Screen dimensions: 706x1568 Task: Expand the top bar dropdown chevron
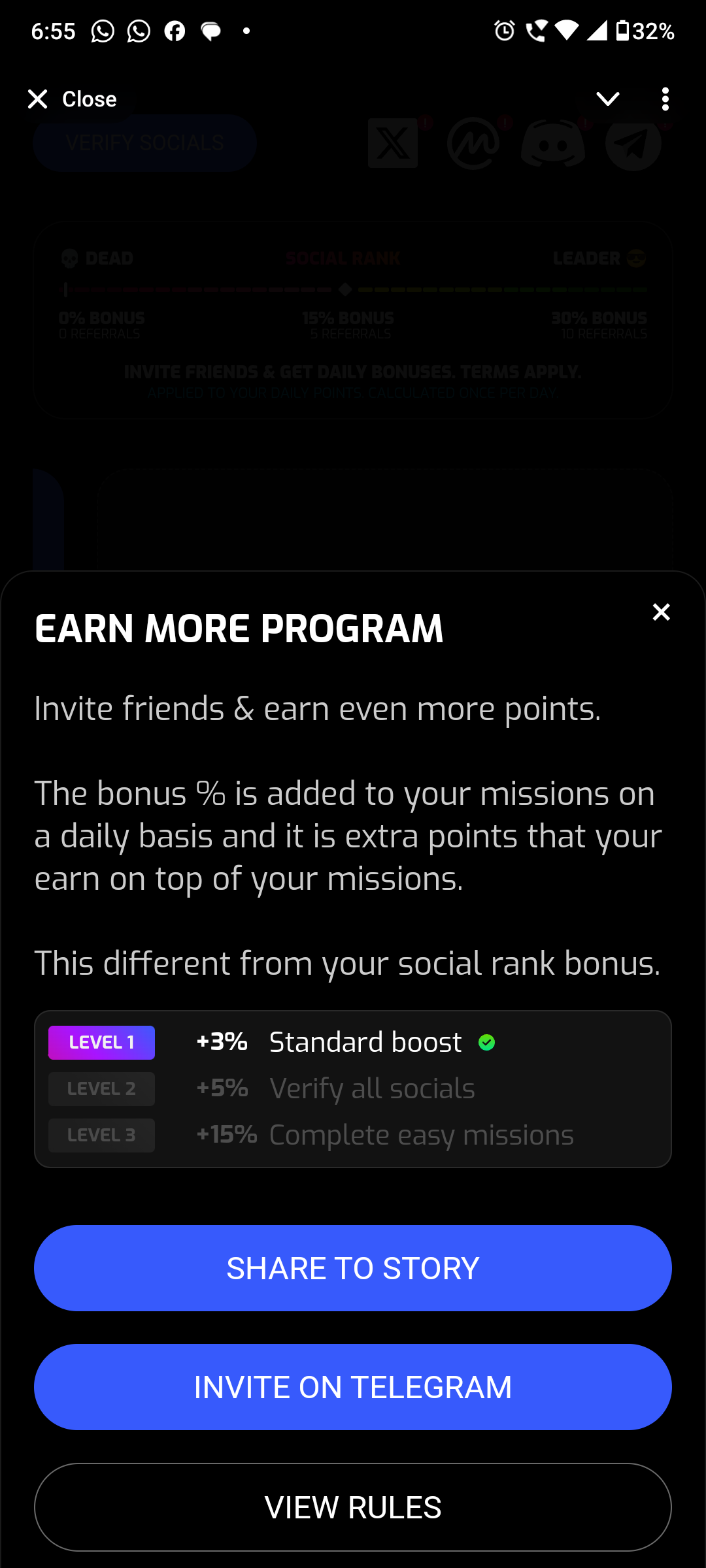608,99
